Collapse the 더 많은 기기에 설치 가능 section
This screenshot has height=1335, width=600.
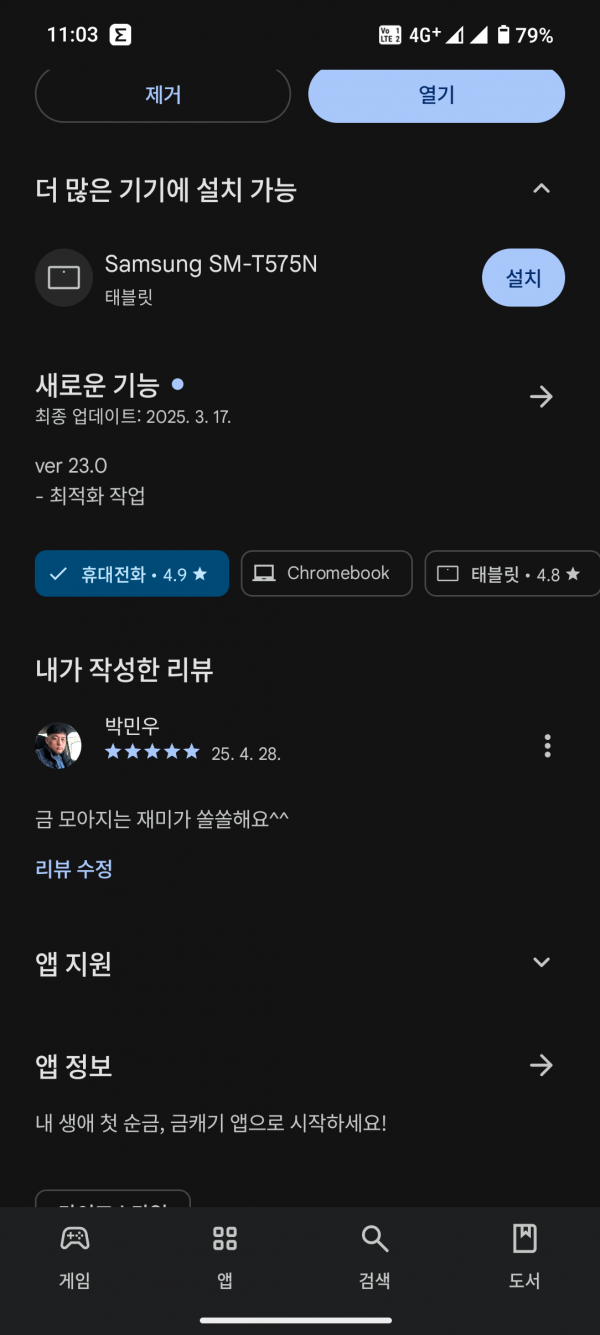(x=541, y=189)
